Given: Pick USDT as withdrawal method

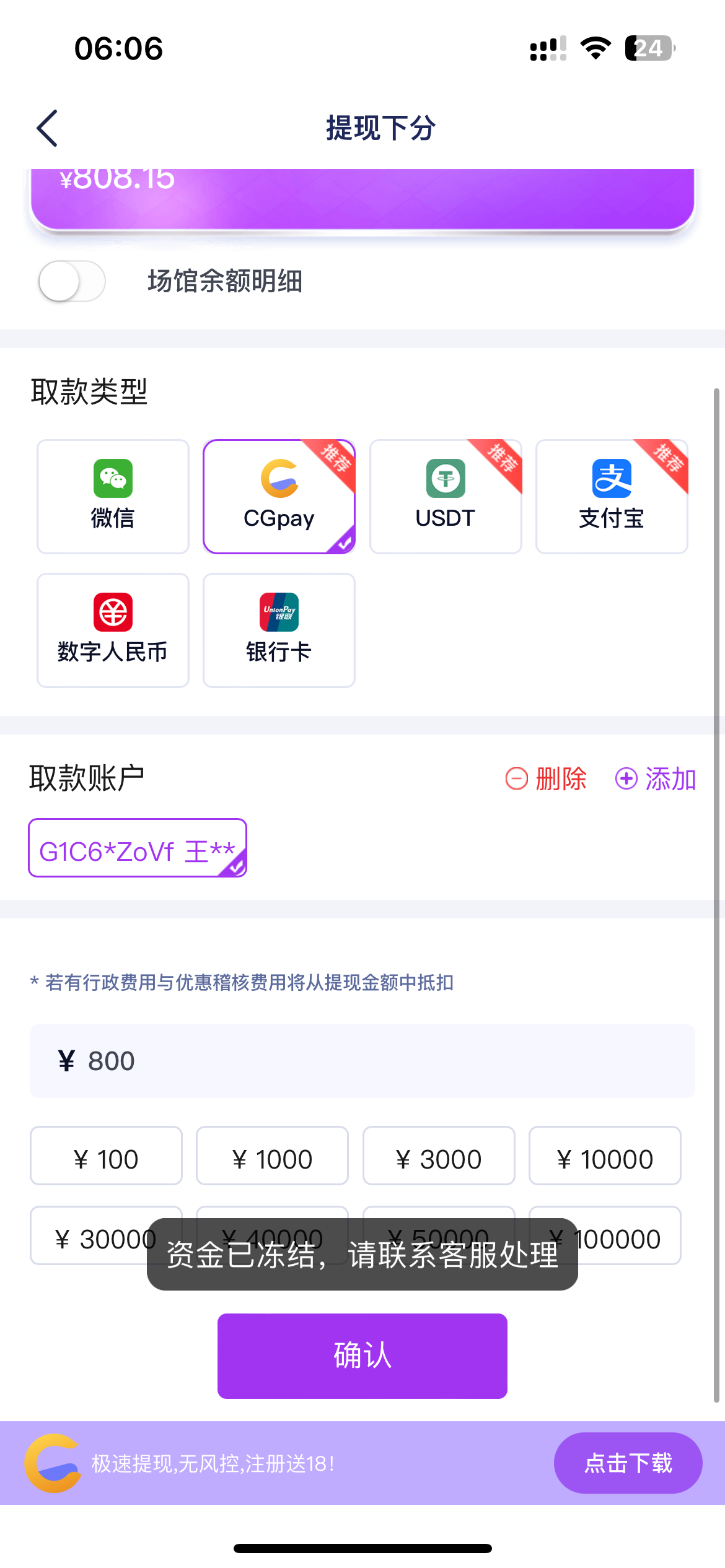Looking at the screenshot, I should (x=446, y=497).
